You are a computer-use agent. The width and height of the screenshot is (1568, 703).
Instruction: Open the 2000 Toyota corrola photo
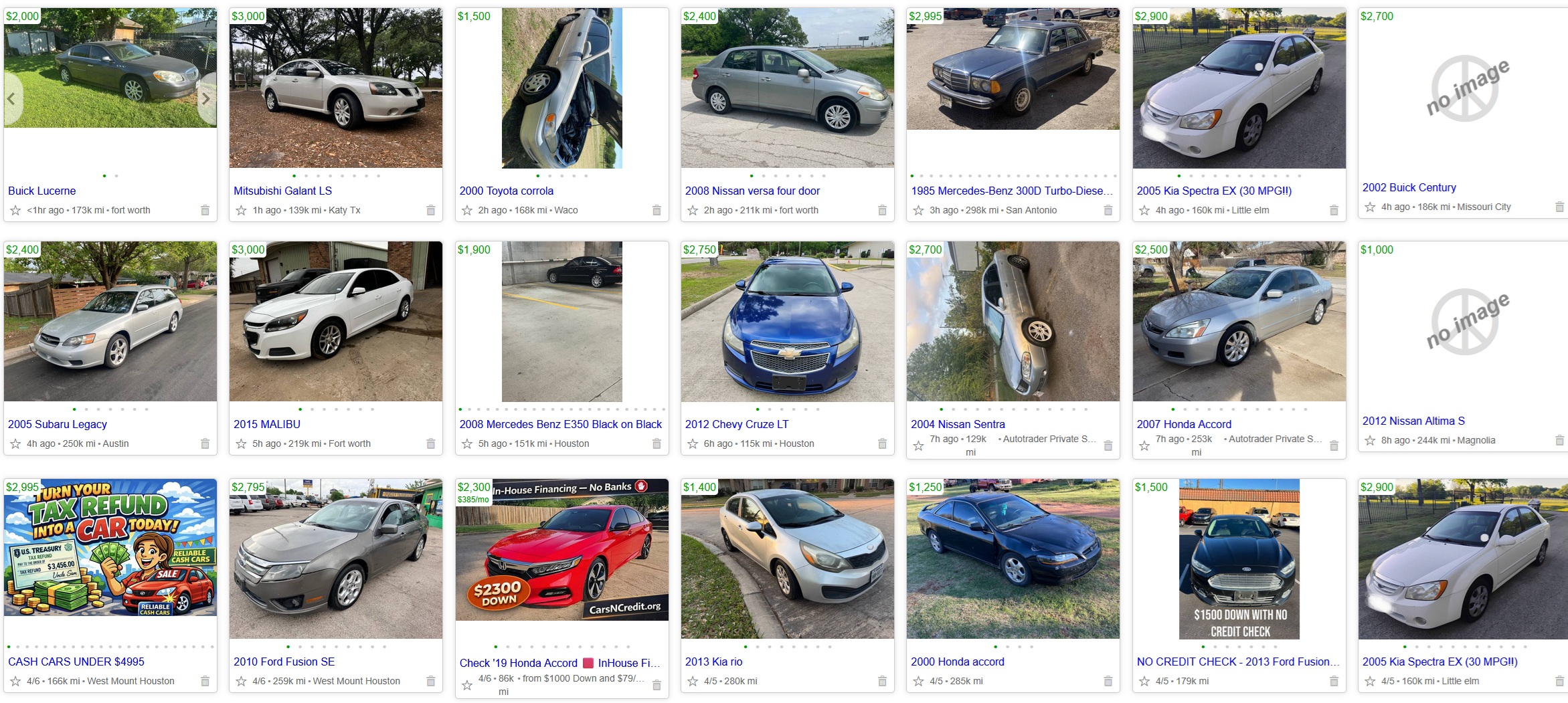coord(561,88)
